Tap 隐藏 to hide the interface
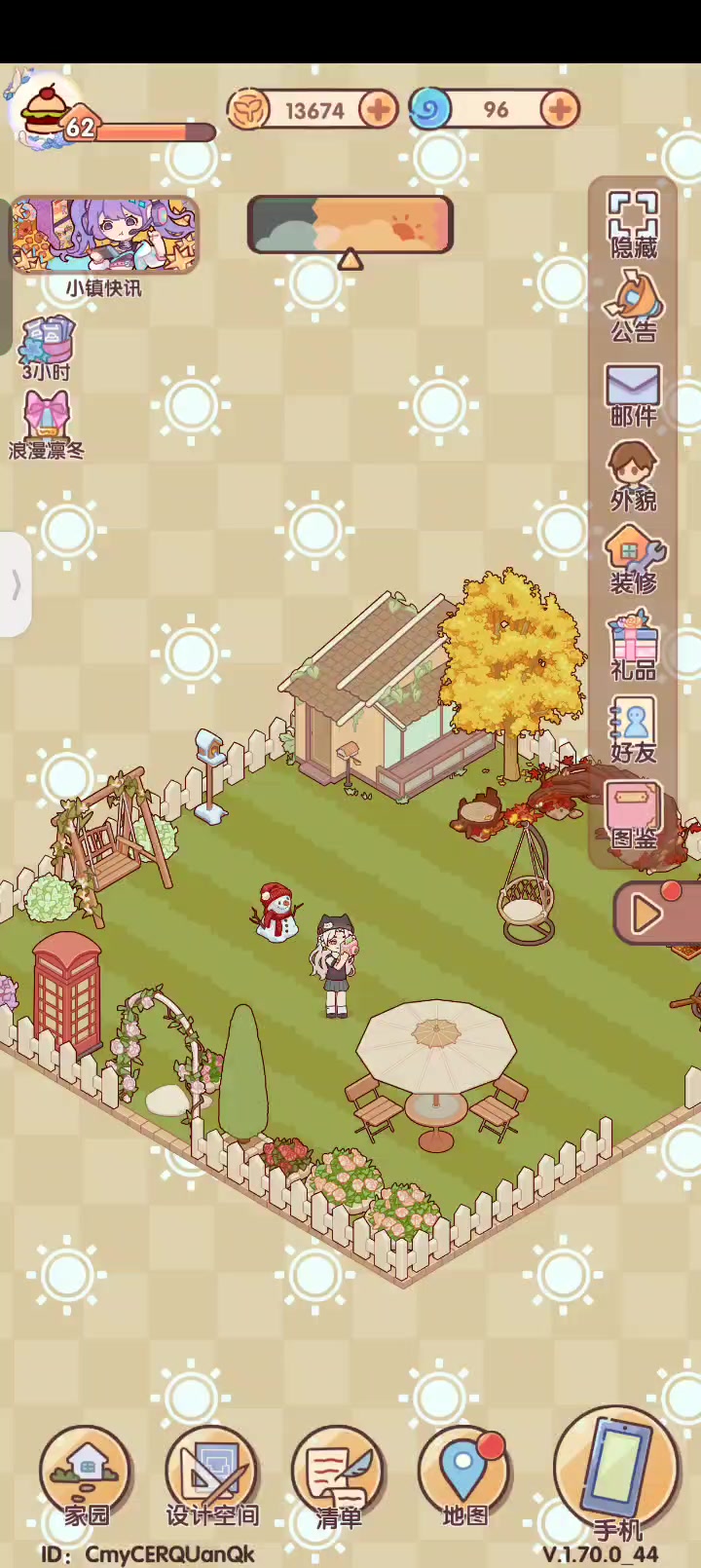The width and height of the screenshot is (701, 1568). [634, 225]
